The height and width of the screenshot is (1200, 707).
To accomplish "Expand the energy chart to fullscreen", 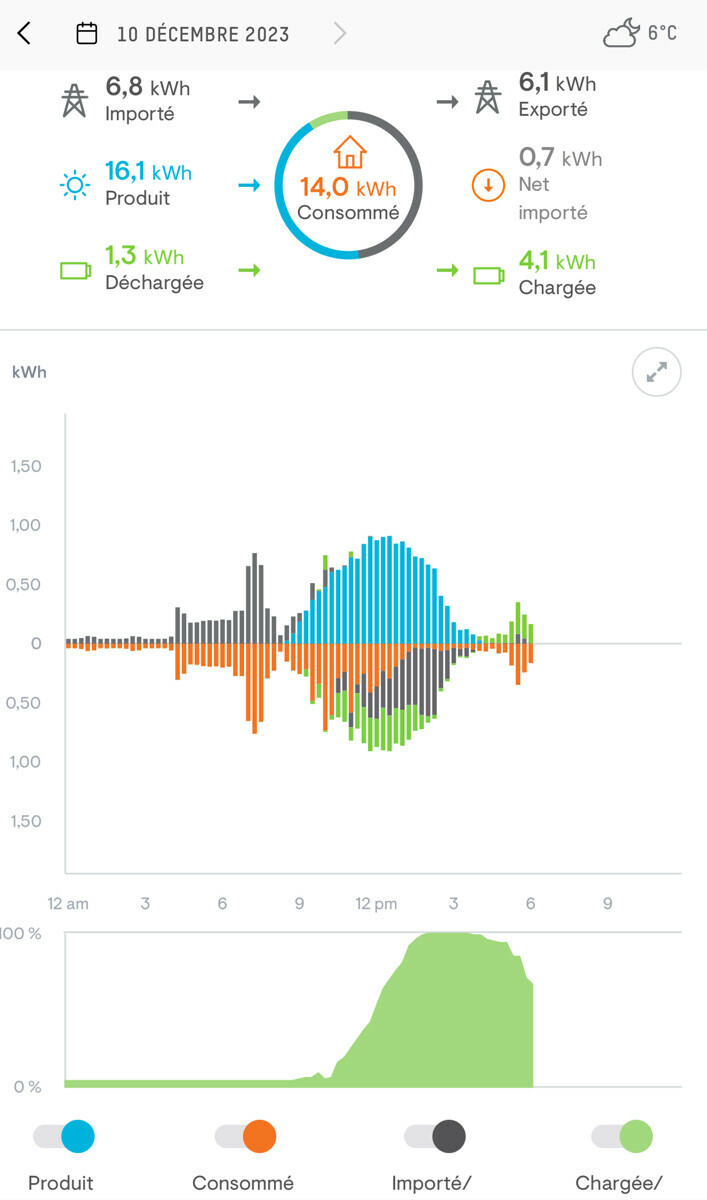I will [656, 373].
